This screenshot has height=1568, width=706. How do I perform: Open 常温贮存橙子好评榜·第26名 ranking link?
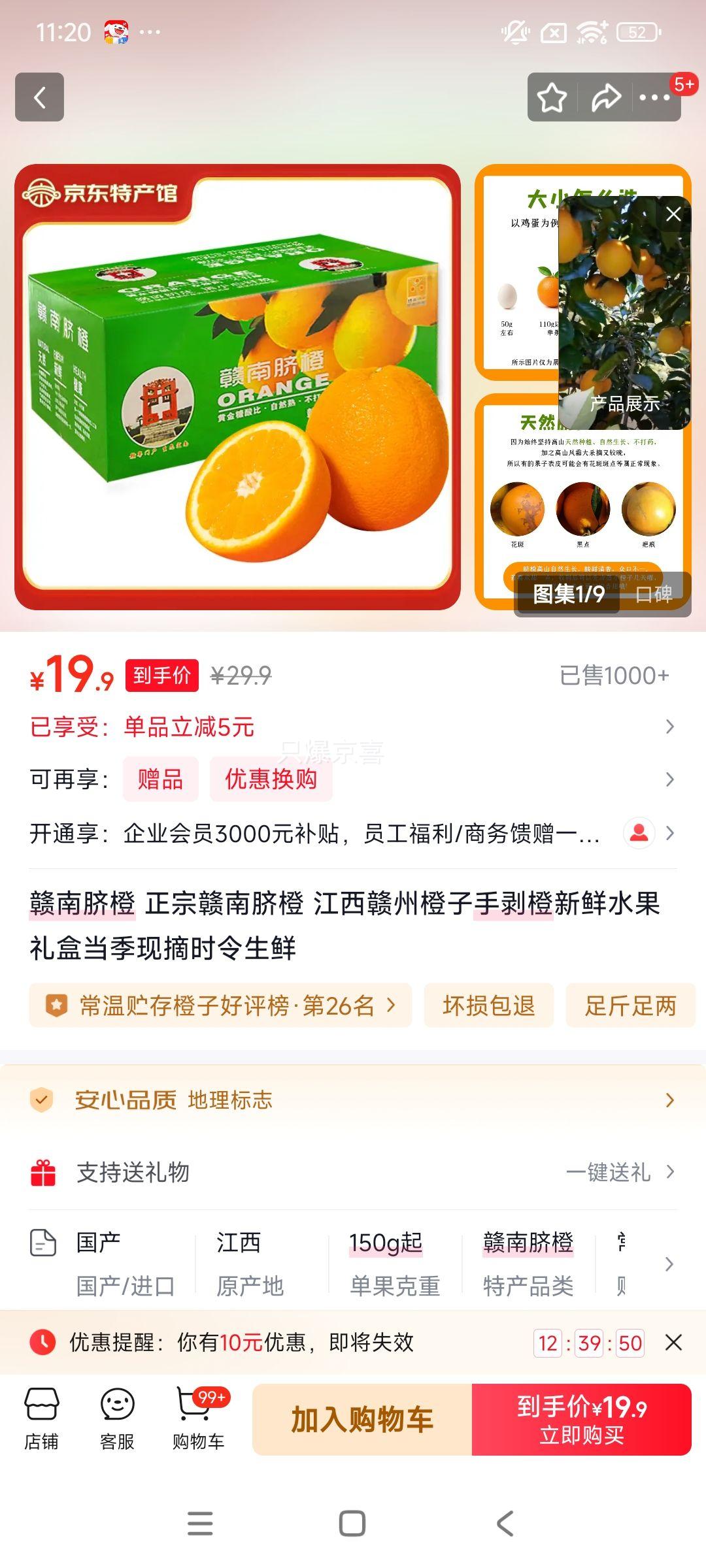pyautogui.click(x=218, y=1005)
